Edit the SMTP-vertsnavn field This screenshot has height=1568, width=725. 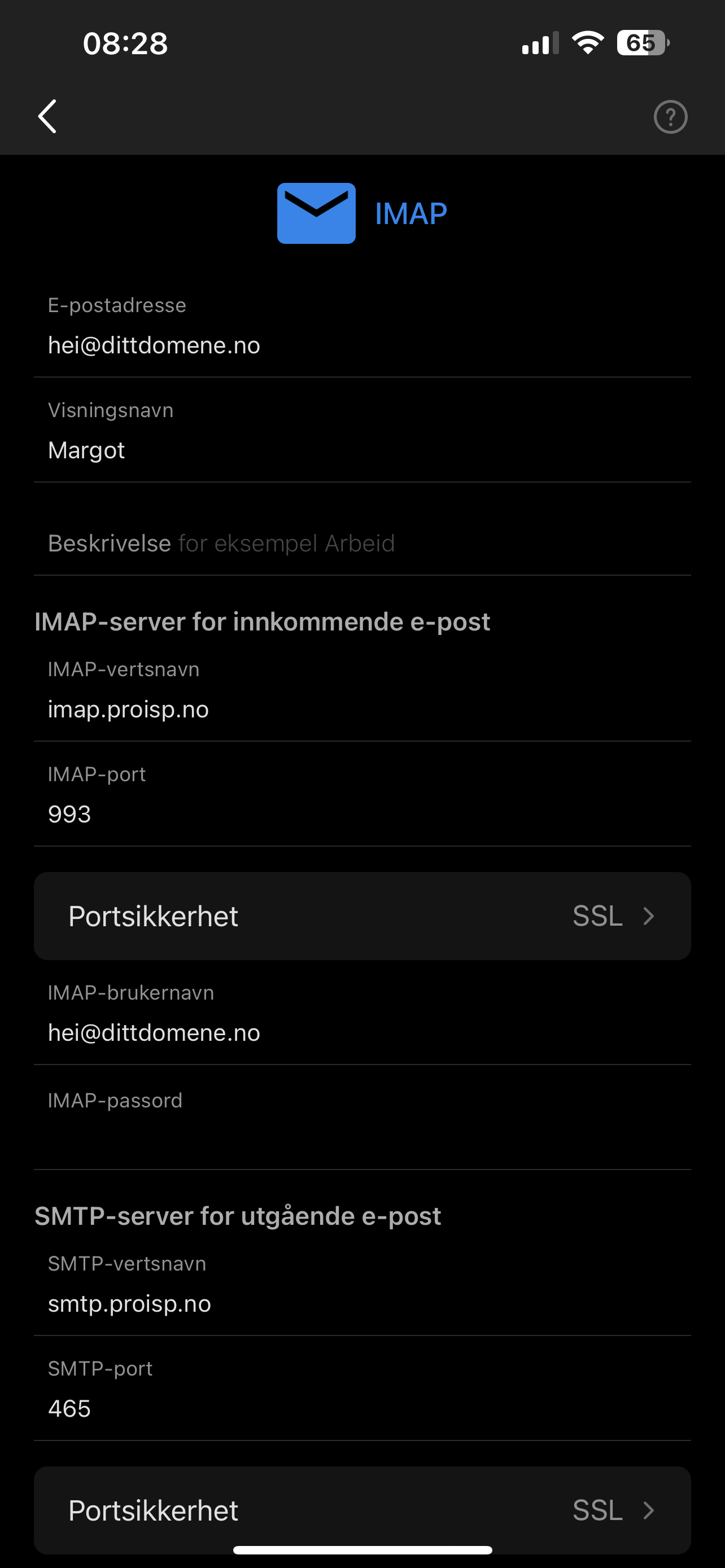pyautogui.click(x=362, y=1303)
